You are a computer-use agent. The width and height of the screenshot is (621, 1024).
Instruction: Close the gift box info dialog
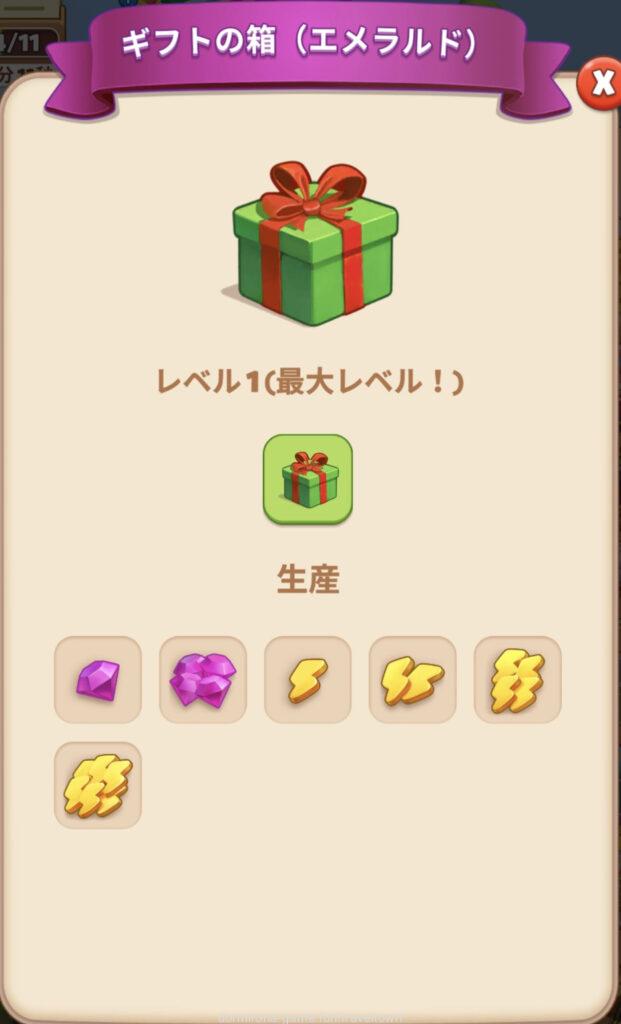pyautogui.click(x=601, y=84)
